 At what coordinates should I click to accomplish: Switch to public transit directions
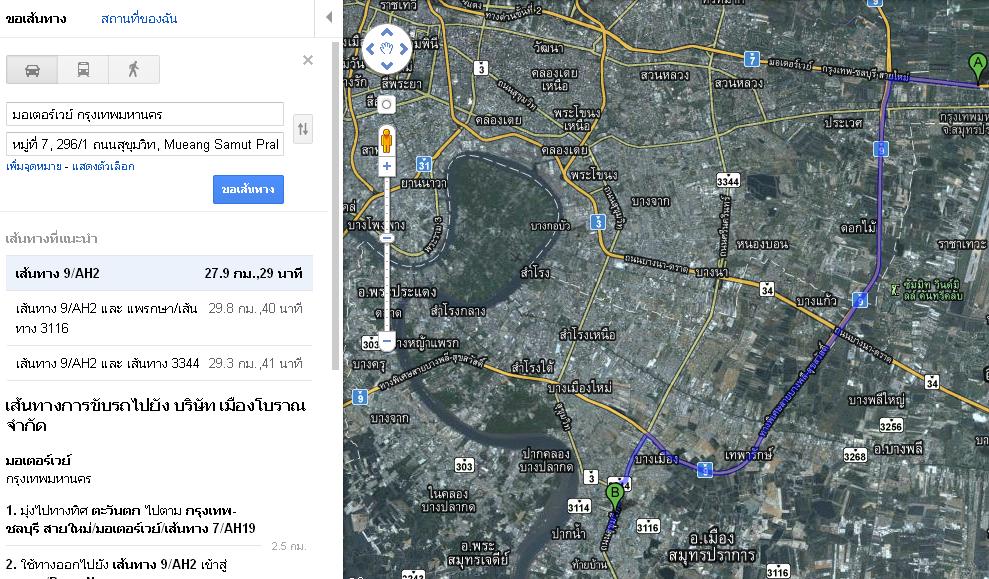[x=83, y=69]
